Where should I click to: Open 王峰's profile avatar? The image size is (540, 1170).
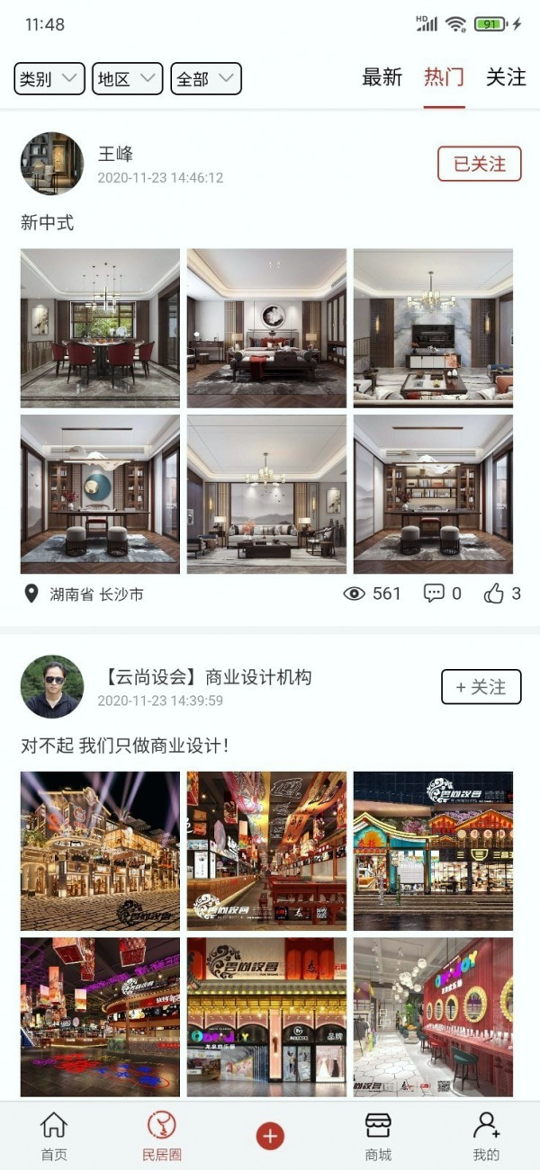click(52, 163)
